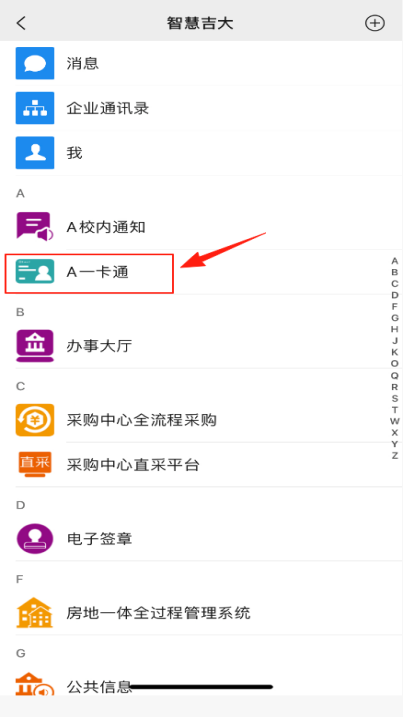403x717 pixels.
Task: Go back using the top-left arrow
Action: coord(21,23)
